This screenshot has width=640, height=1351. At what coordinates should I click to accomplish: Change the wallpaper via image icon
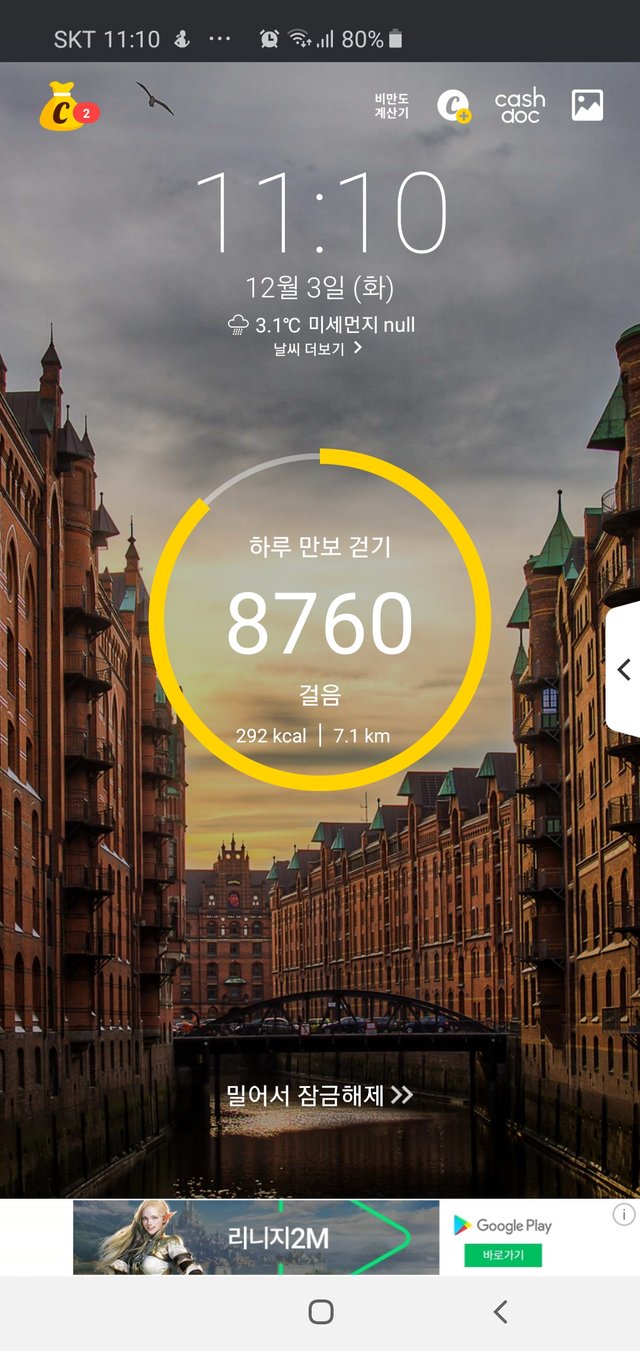click(587, 105)
